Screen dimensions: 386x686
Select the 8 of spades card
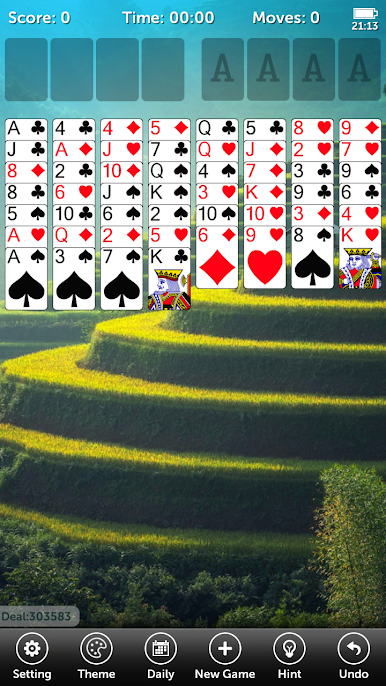(312, 257)
